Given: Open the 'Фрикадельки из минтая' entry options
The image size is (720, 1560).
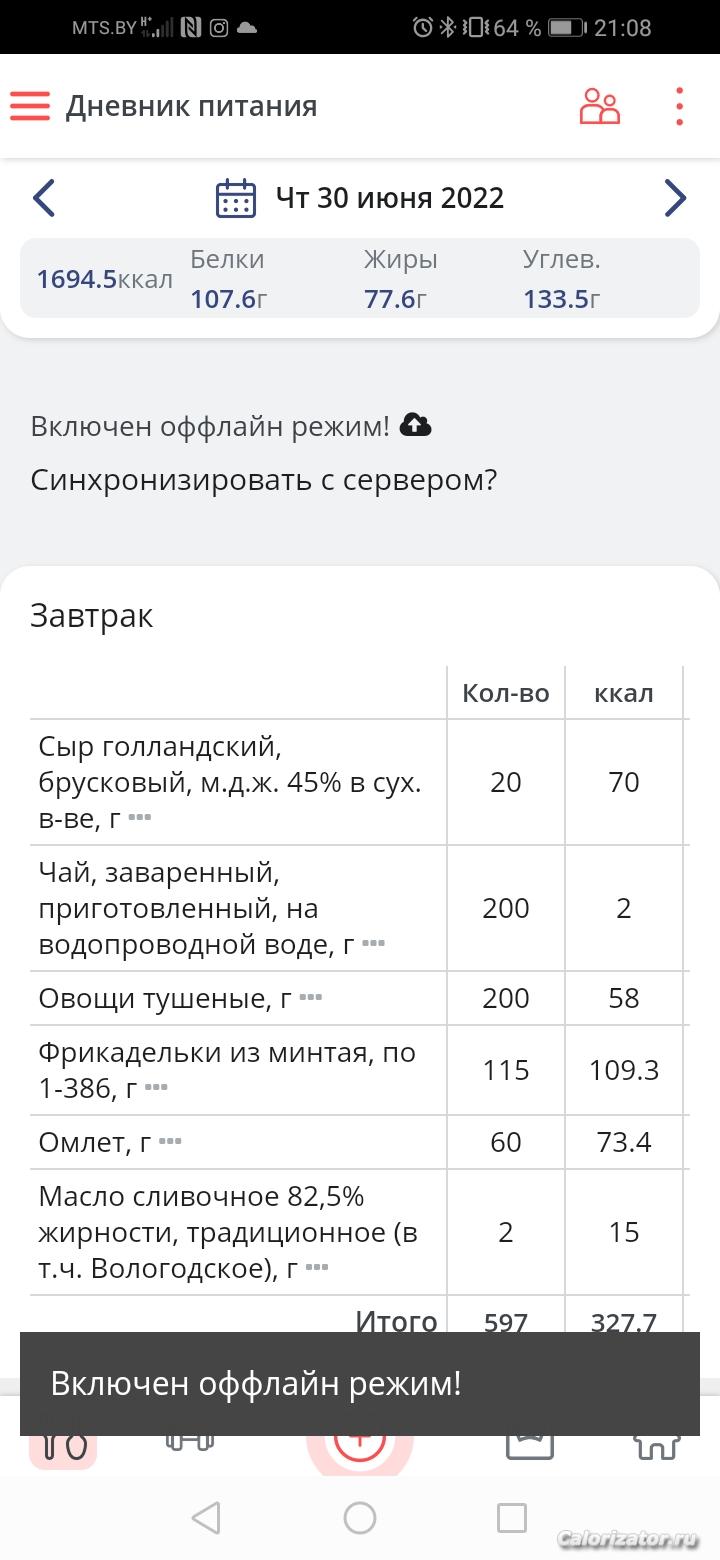Looking at the screenshot, I should 156,1087.
